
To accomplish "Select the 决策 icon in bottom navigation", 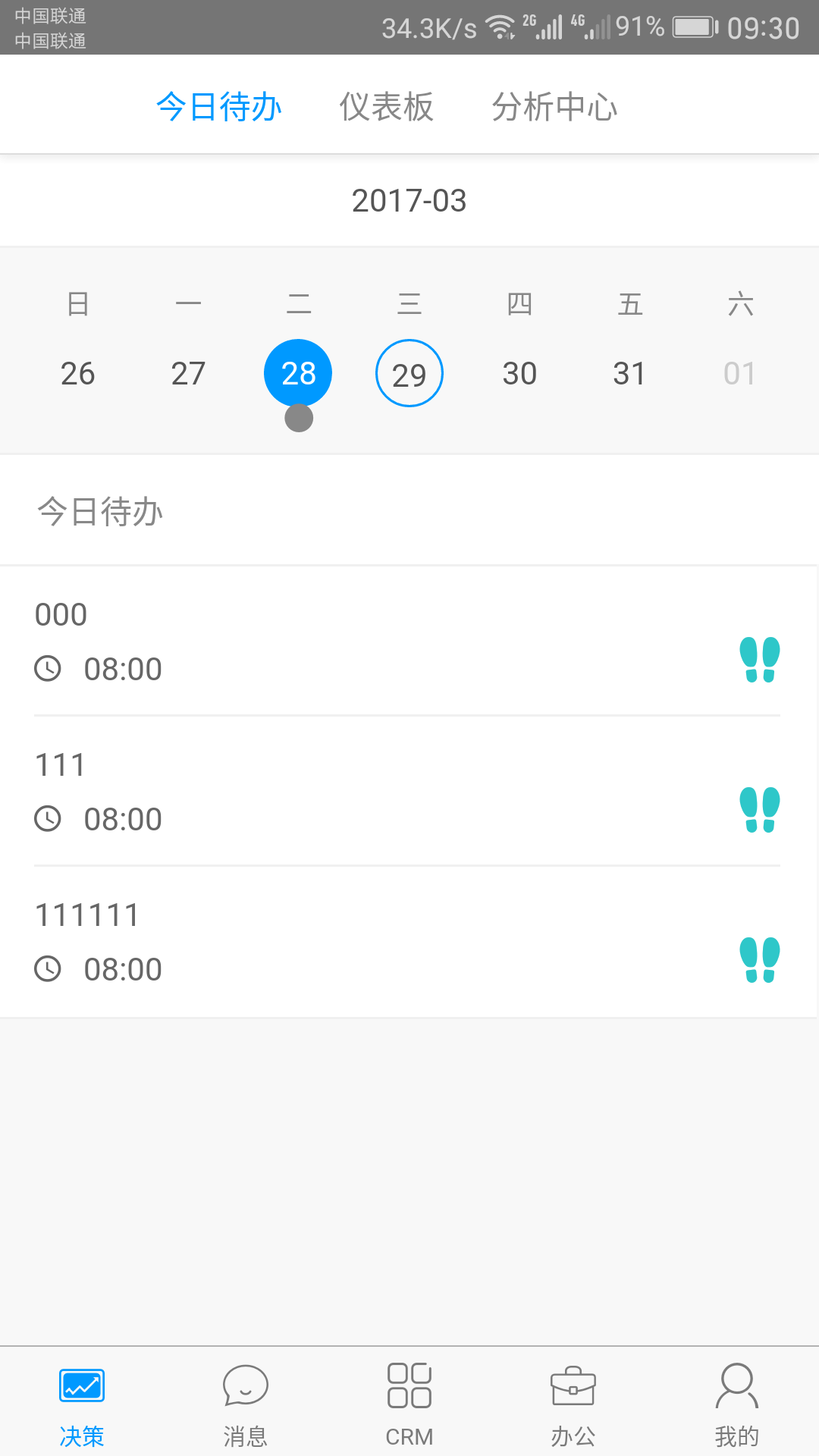I will [80, 1395].
